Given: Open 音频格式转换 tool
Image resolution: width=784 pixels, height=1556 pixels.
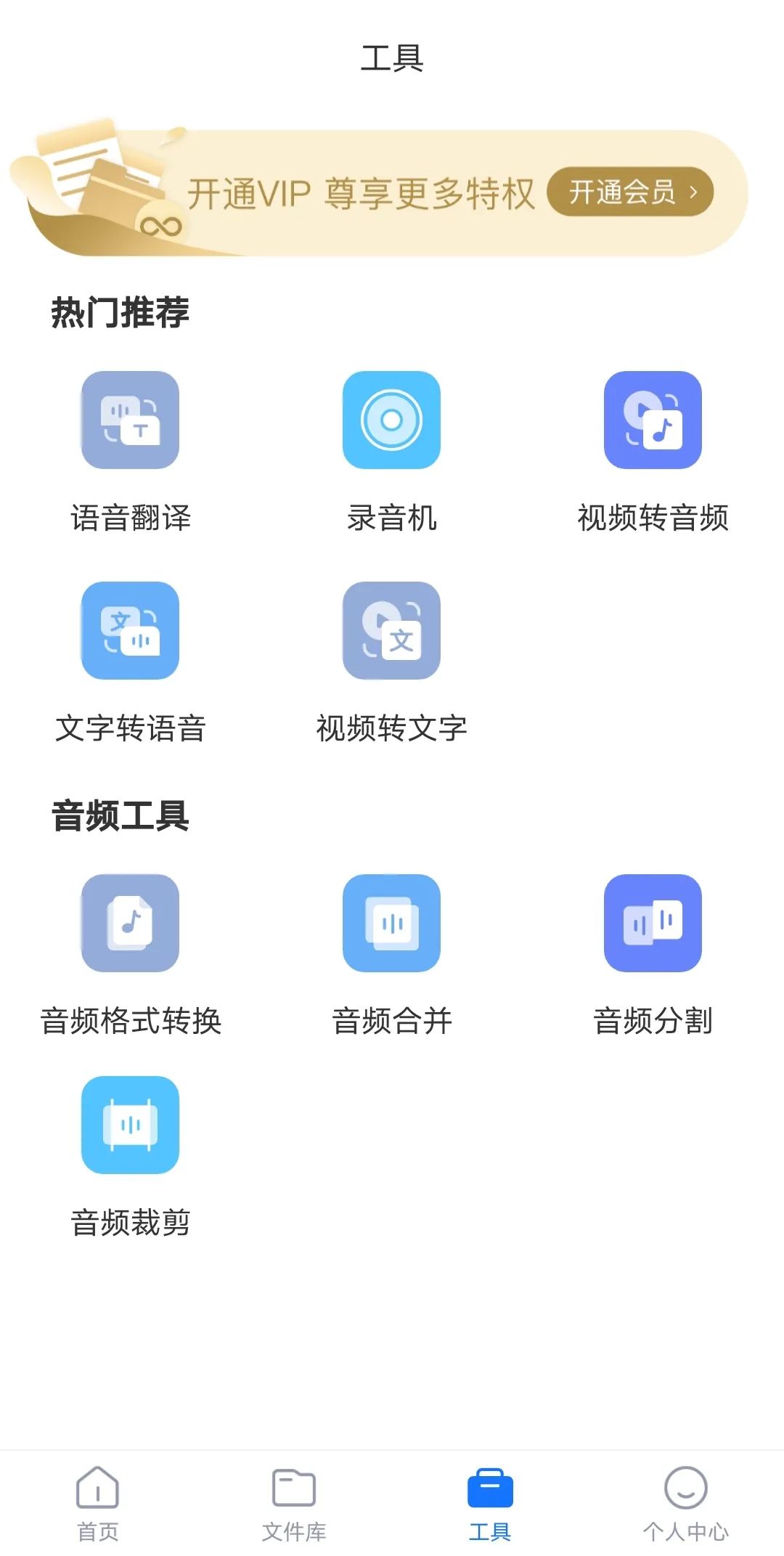Looking at the screenshot, I should pyautogui.click(x=131, y=924).
